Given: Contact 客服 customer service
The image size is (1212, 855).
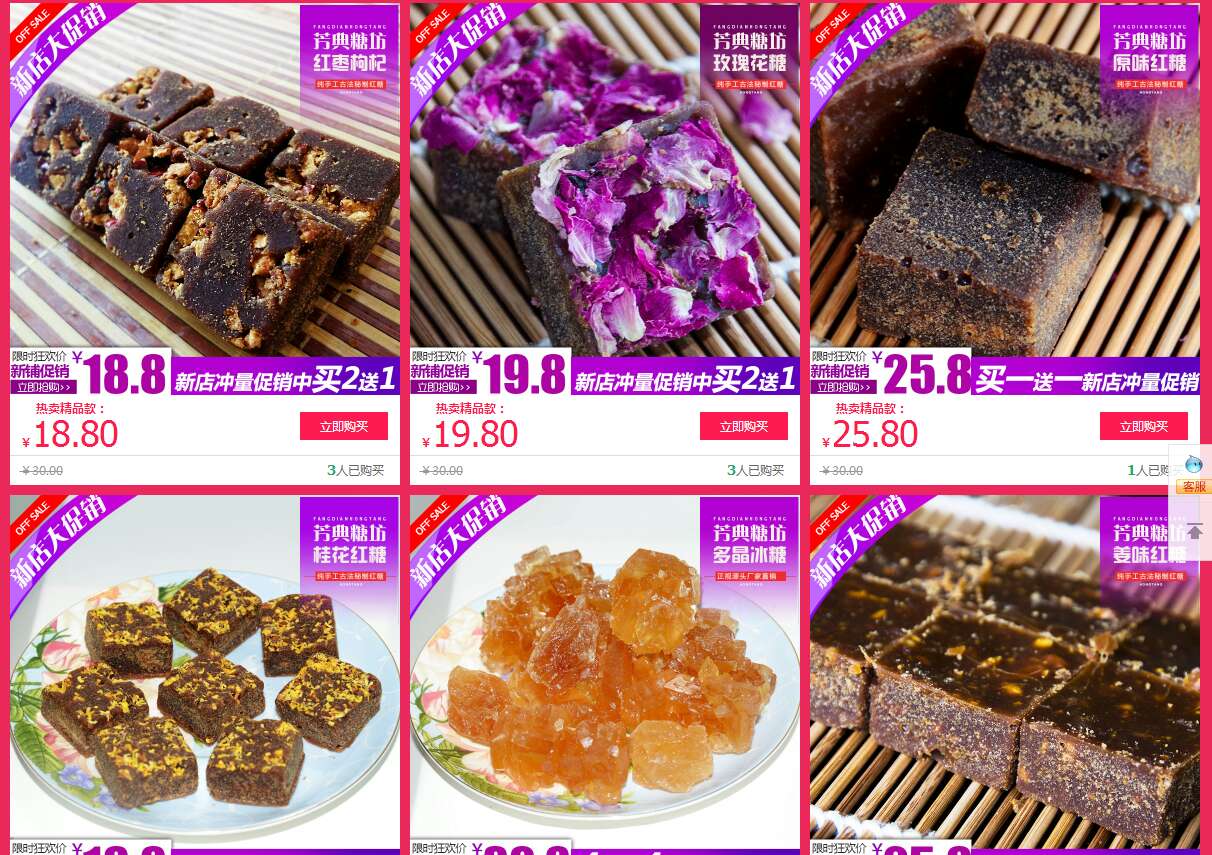Looking at the screenshot, I should coord(1193,474).
